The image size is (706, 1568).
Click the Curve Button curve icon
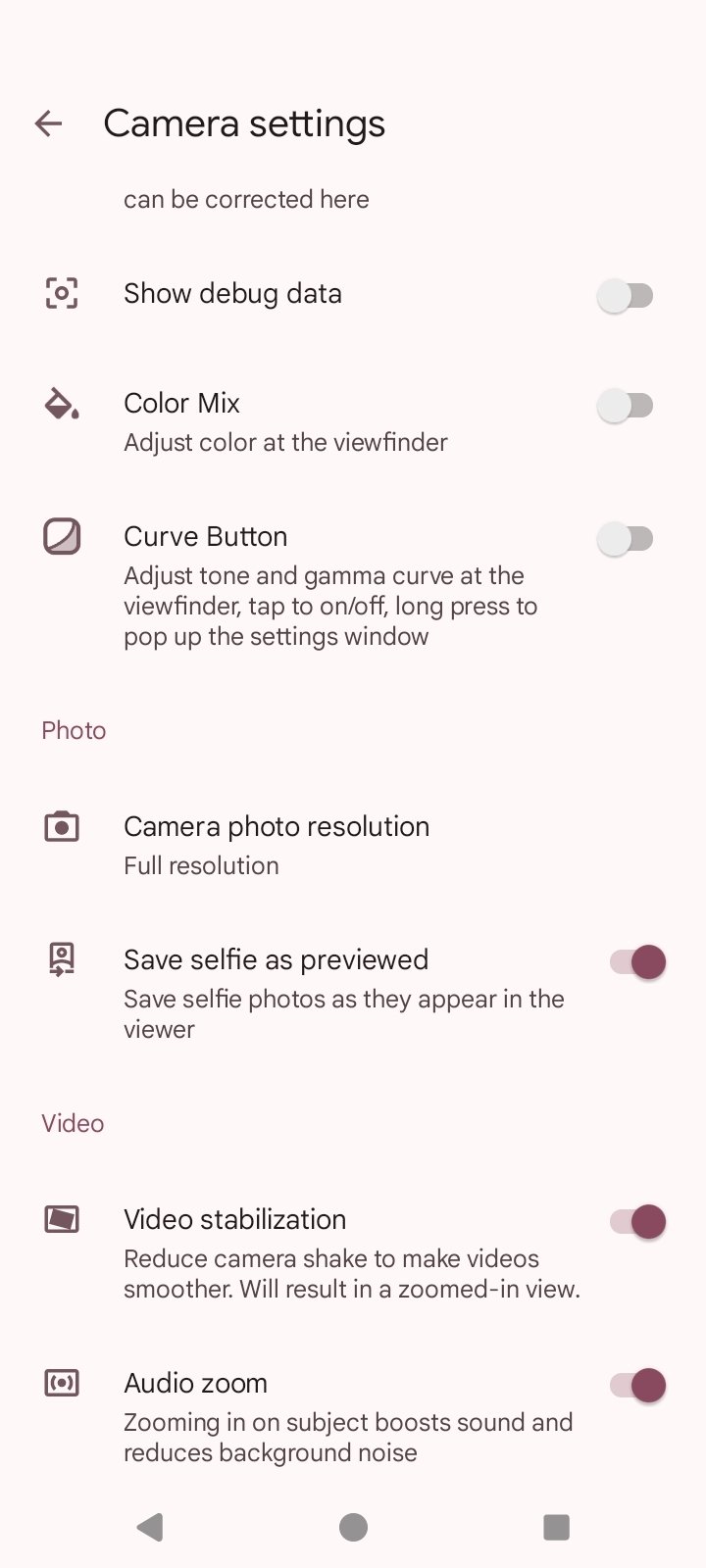point(61,536)
